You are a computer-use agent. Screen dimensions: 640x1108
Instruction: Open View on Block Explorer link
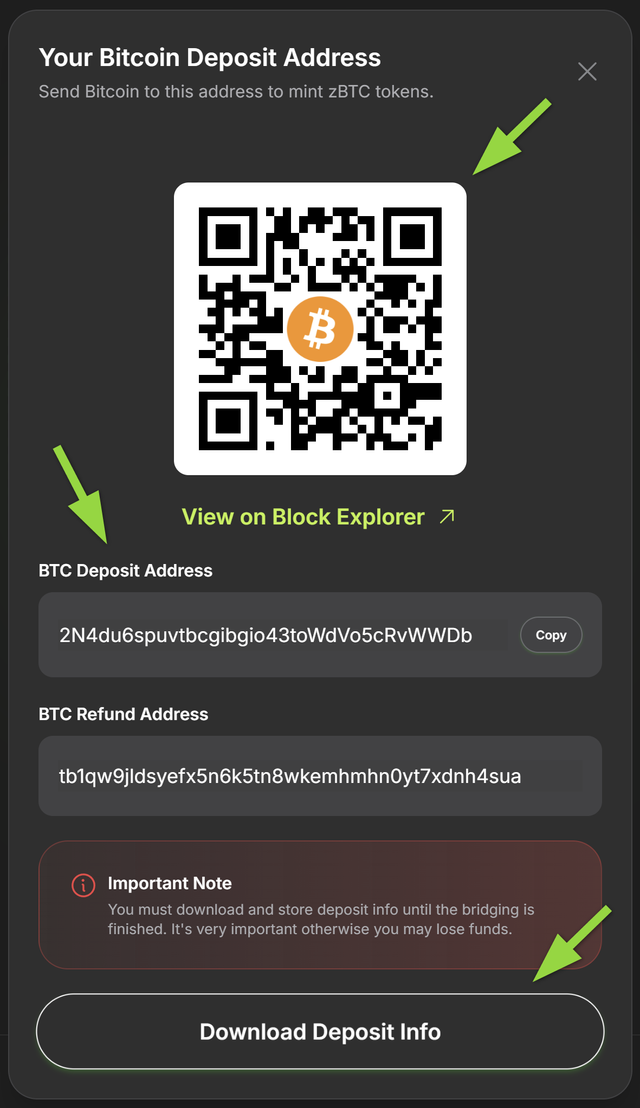coord(318,517)
